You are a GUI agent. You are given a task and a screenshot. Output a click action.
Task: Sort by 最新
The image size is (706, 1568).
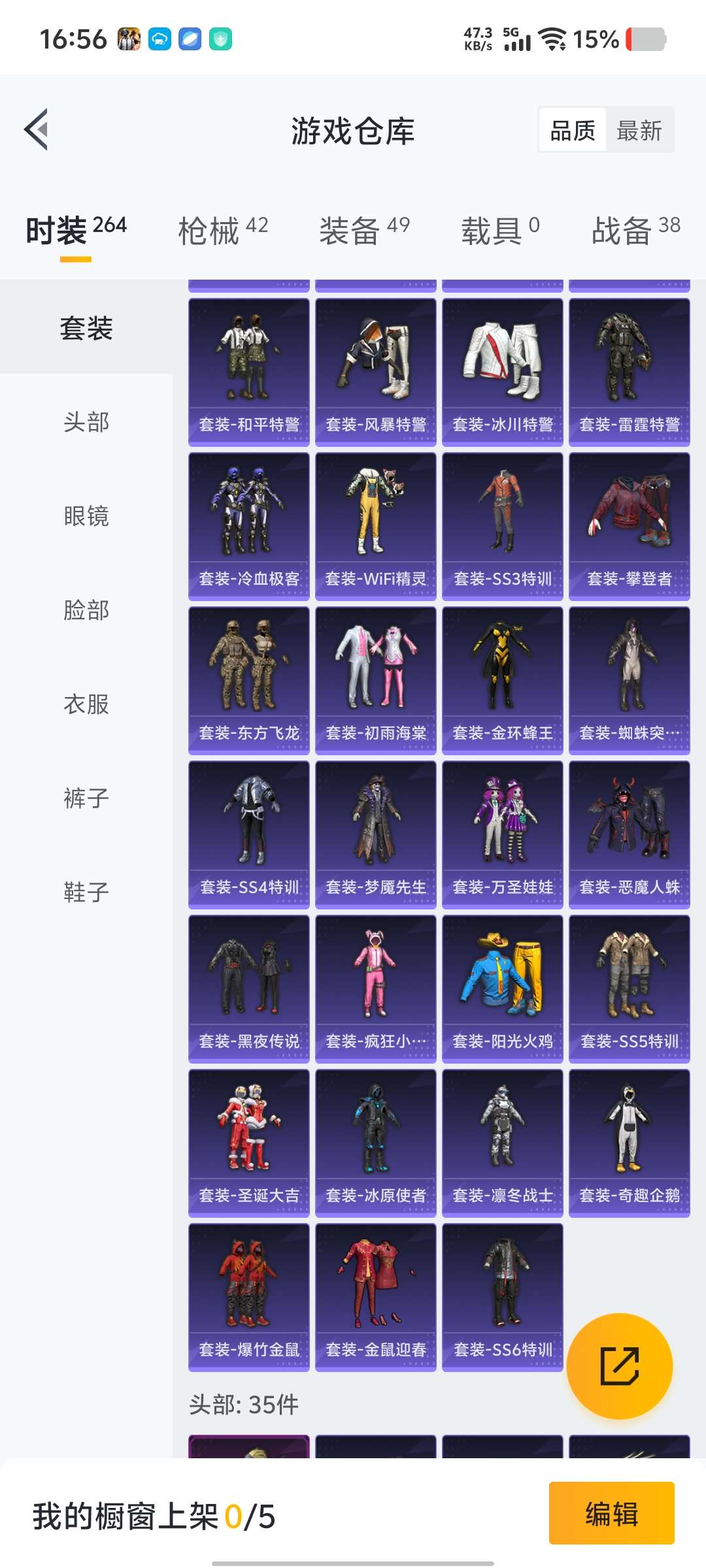639,130
